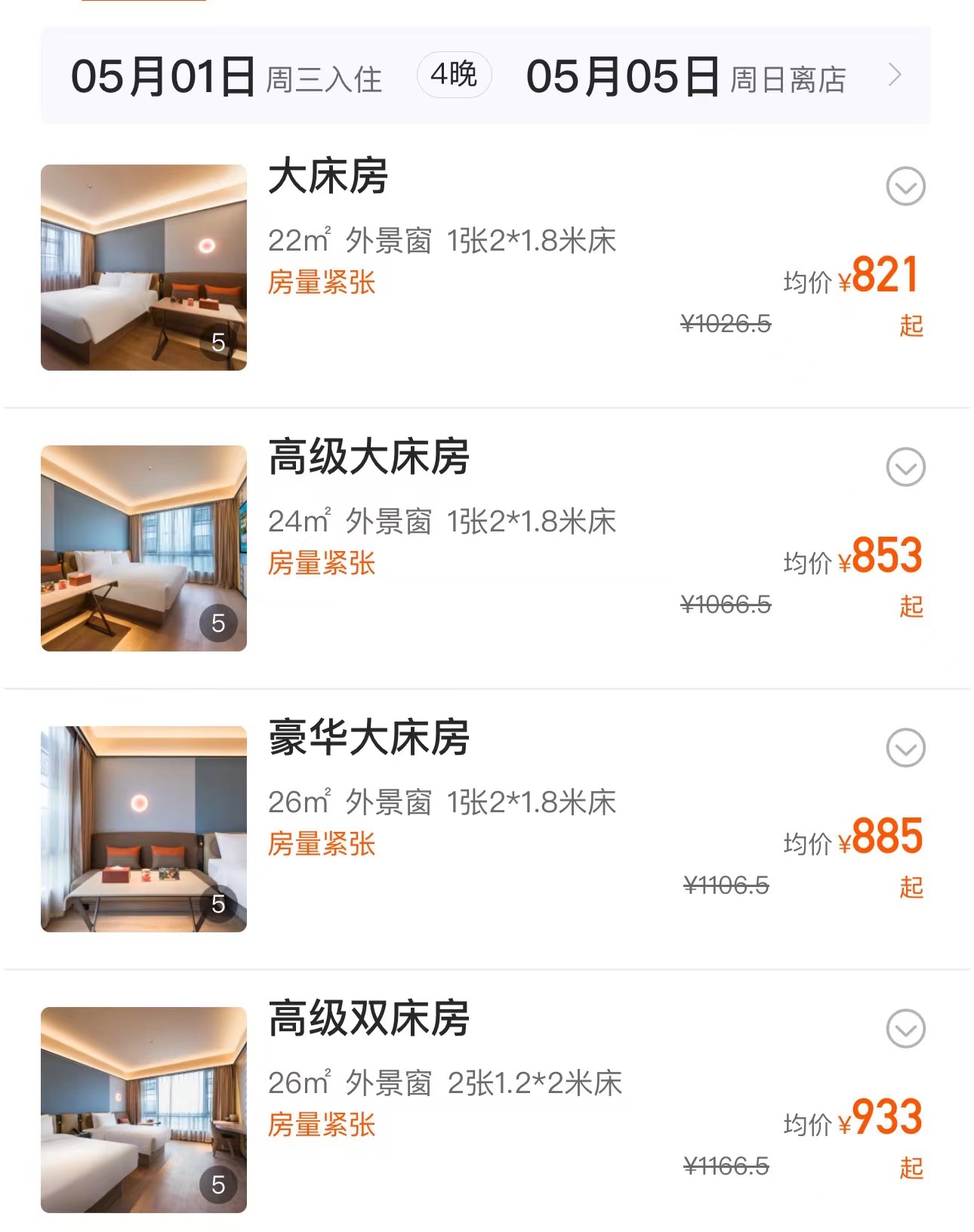Expand the 高级双床房 room options
Viewport: 974px width, 1232px height.
click(905, 1028)
